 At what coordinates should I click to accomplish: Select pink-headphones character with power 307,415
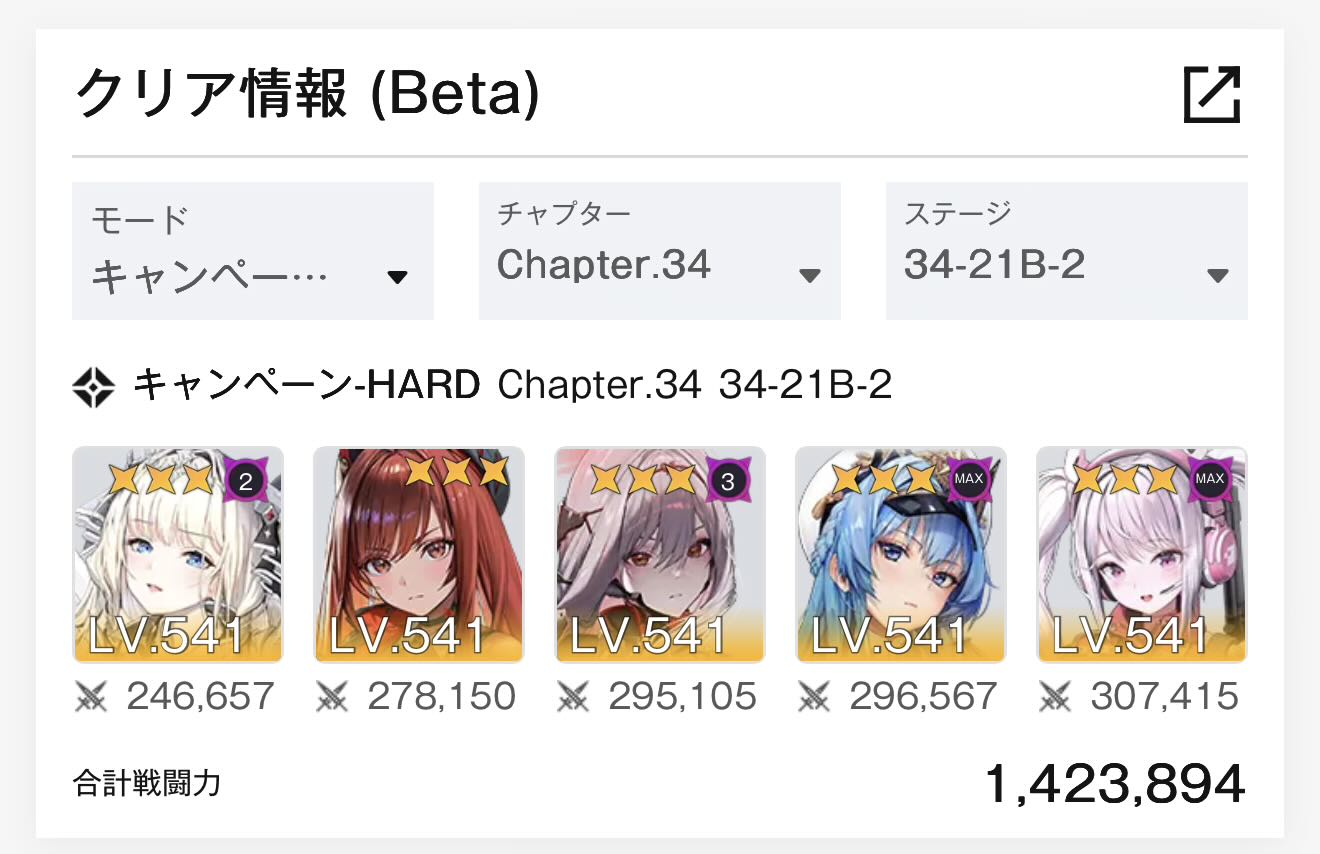[x=1142, y=555]
